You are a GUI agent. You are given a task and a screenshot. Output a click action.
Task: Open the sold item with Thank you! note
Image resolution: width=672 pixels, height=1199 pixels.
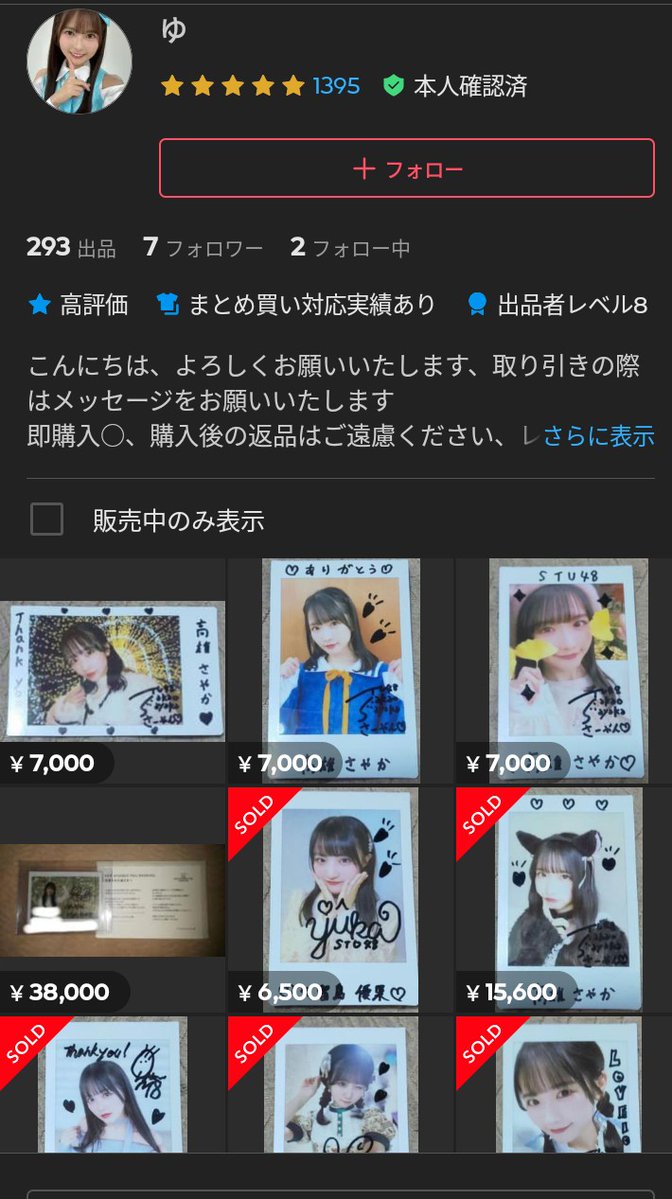(x=112, y=1084)
